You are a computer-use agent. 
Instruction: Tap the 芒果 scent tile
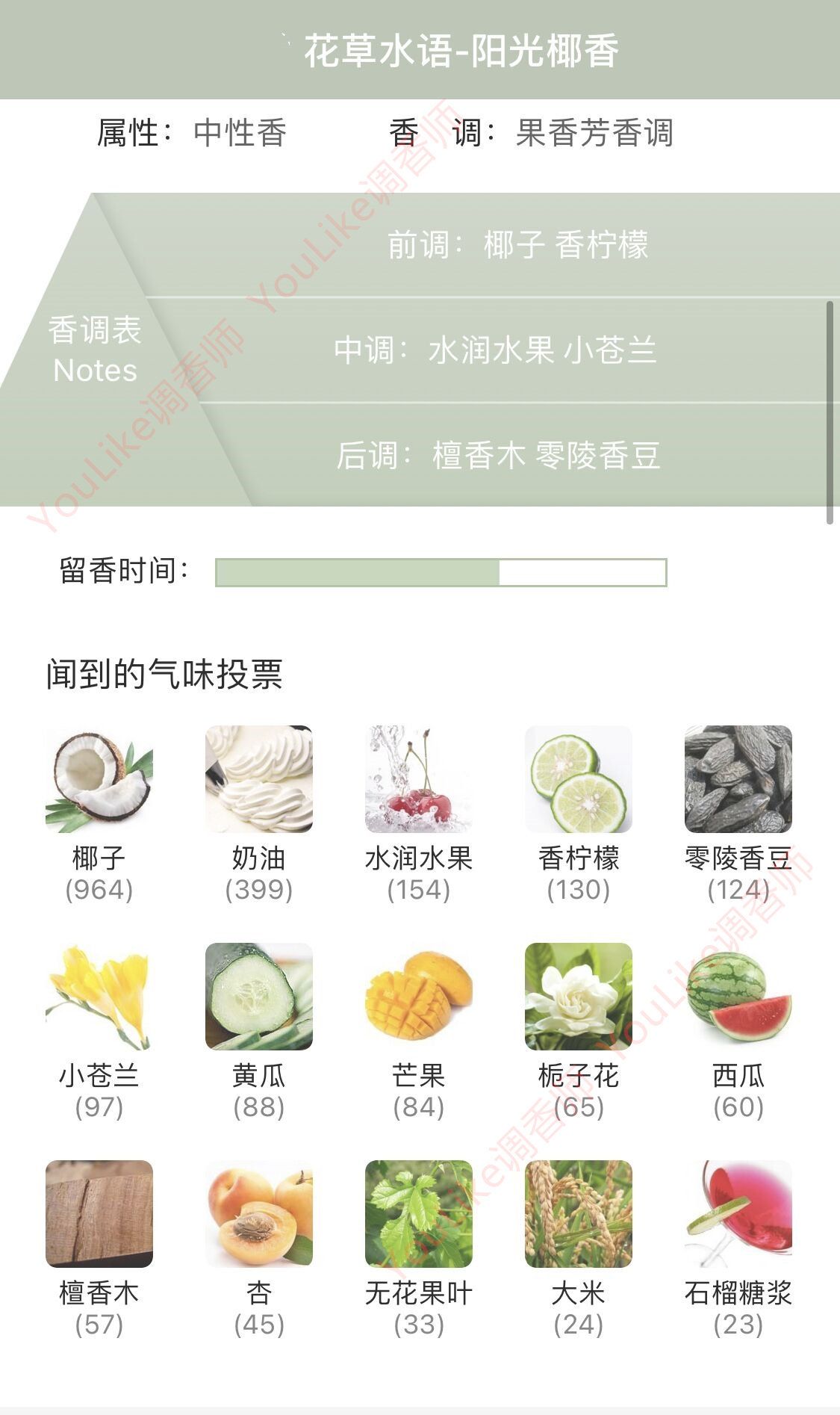tap(419, 997)
